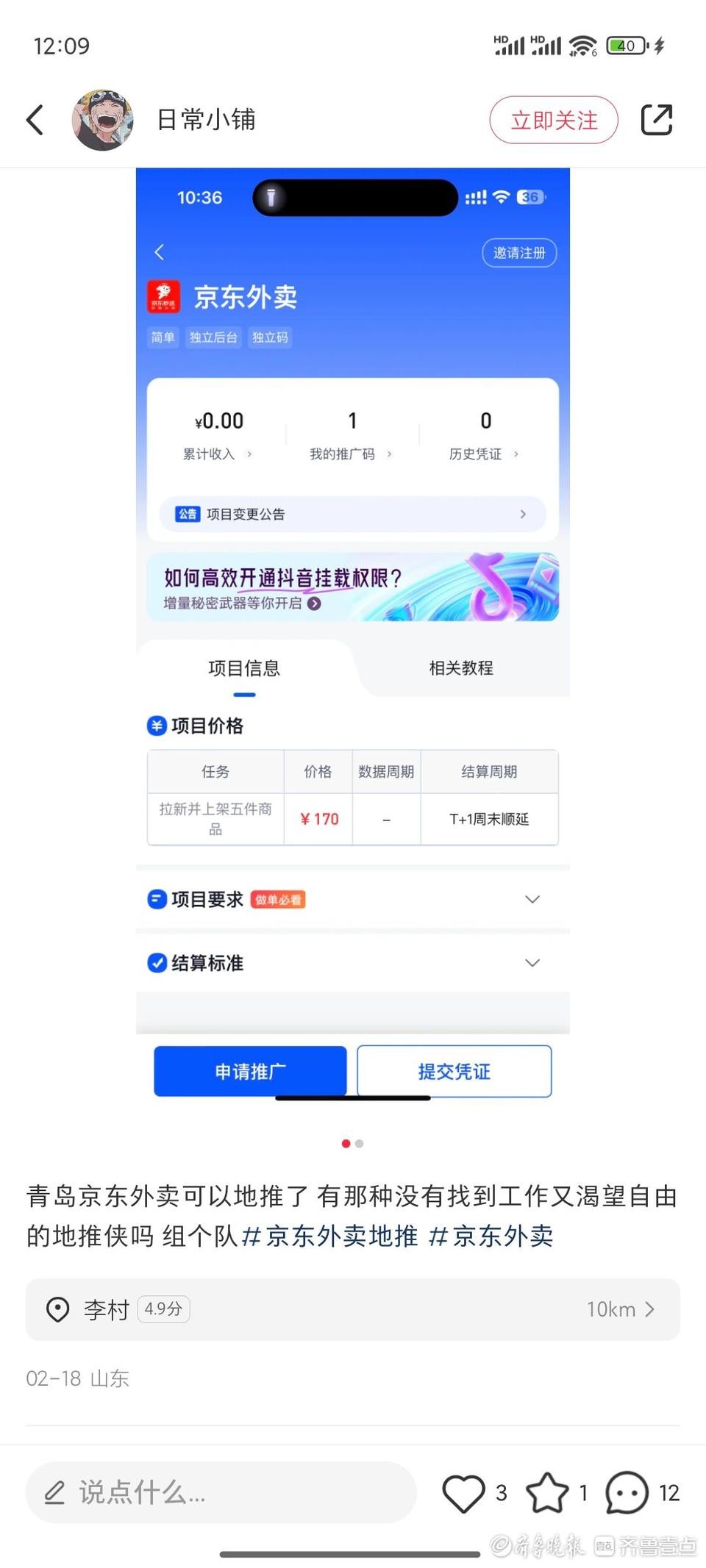Open 日常小铺's profile avatar
The image size is (706, 1568).
point(102,120)
